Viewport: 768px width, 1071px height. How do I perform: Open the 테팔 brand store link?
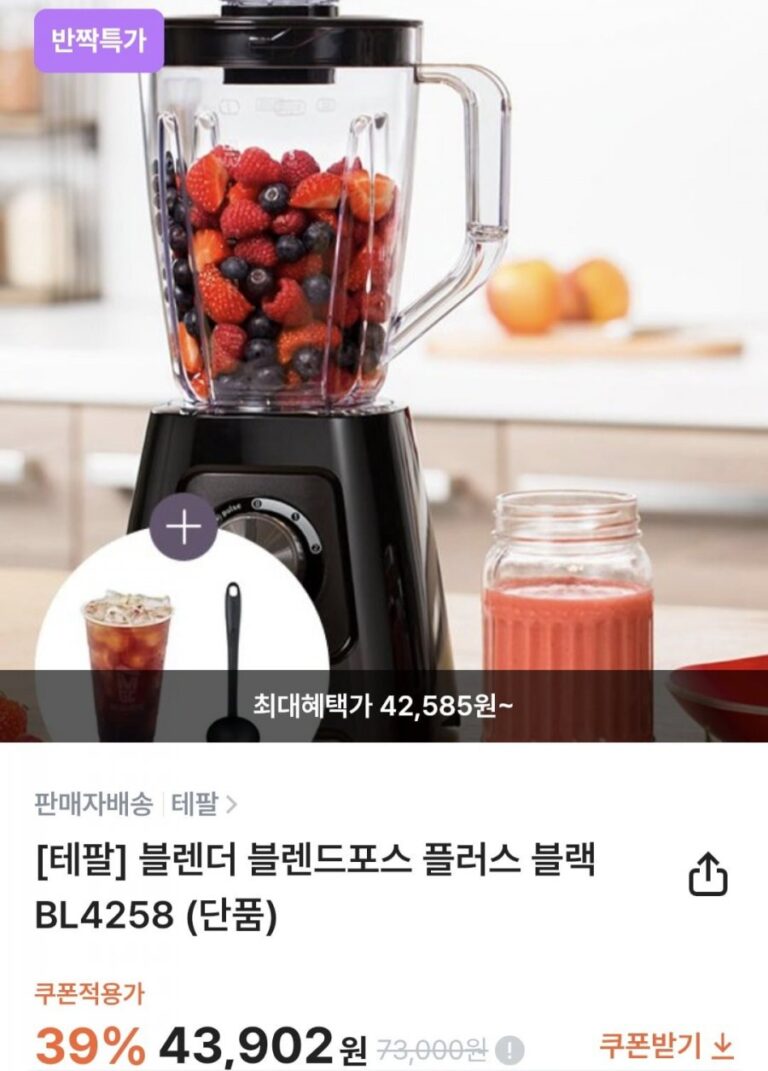point(204,803)
